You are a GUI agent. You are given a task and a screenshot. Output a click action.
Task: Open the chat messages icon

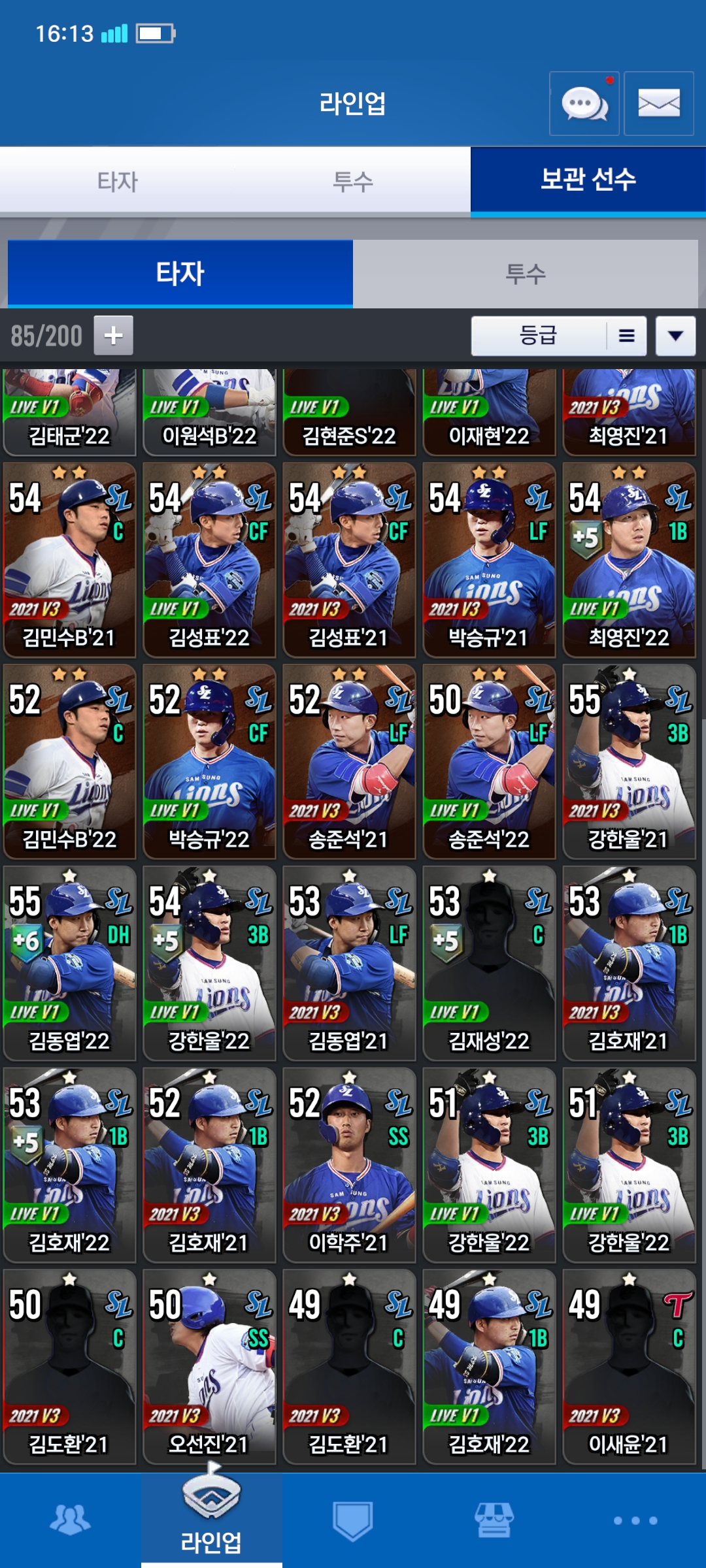(x=584, y=103)
